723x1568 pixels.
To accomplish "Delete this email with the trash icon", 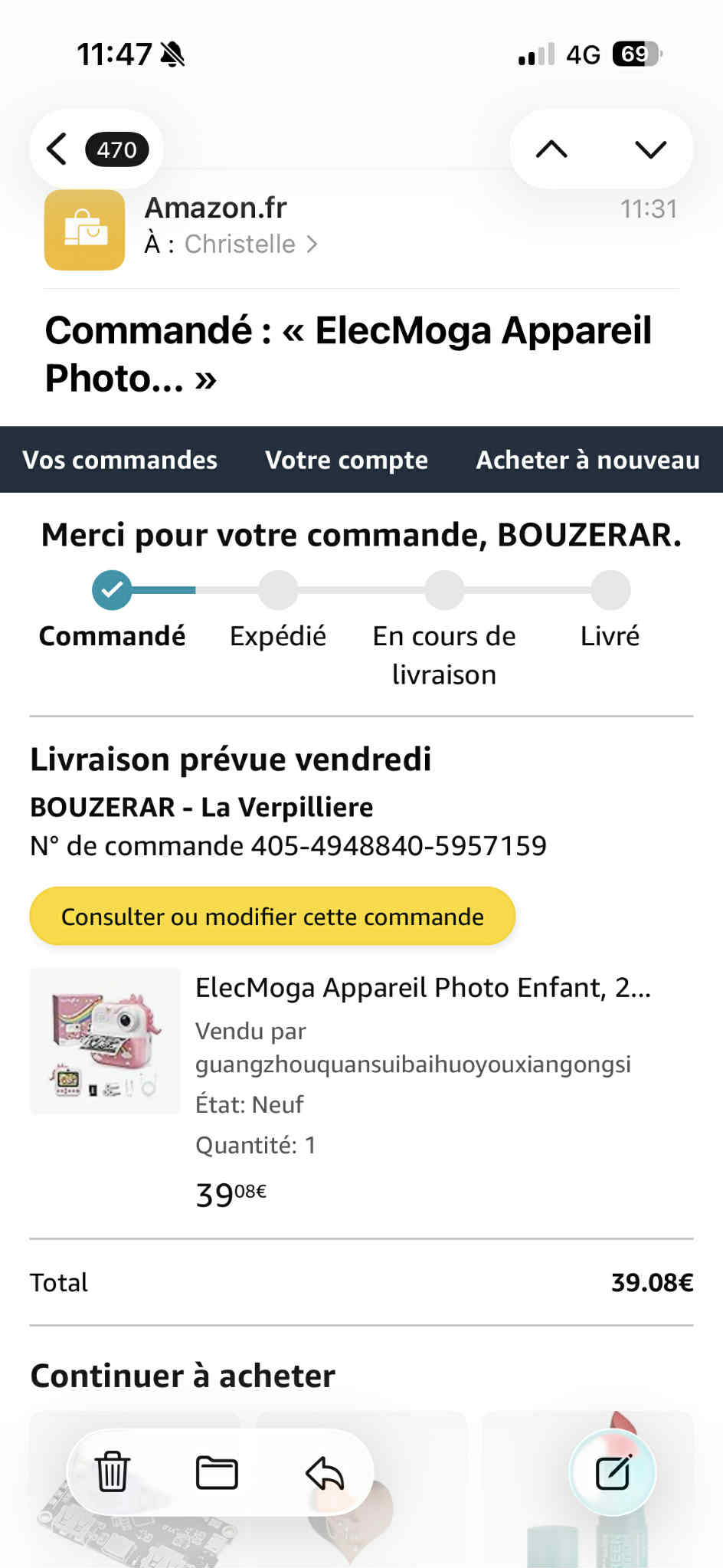I will [x=113, y=1472].
